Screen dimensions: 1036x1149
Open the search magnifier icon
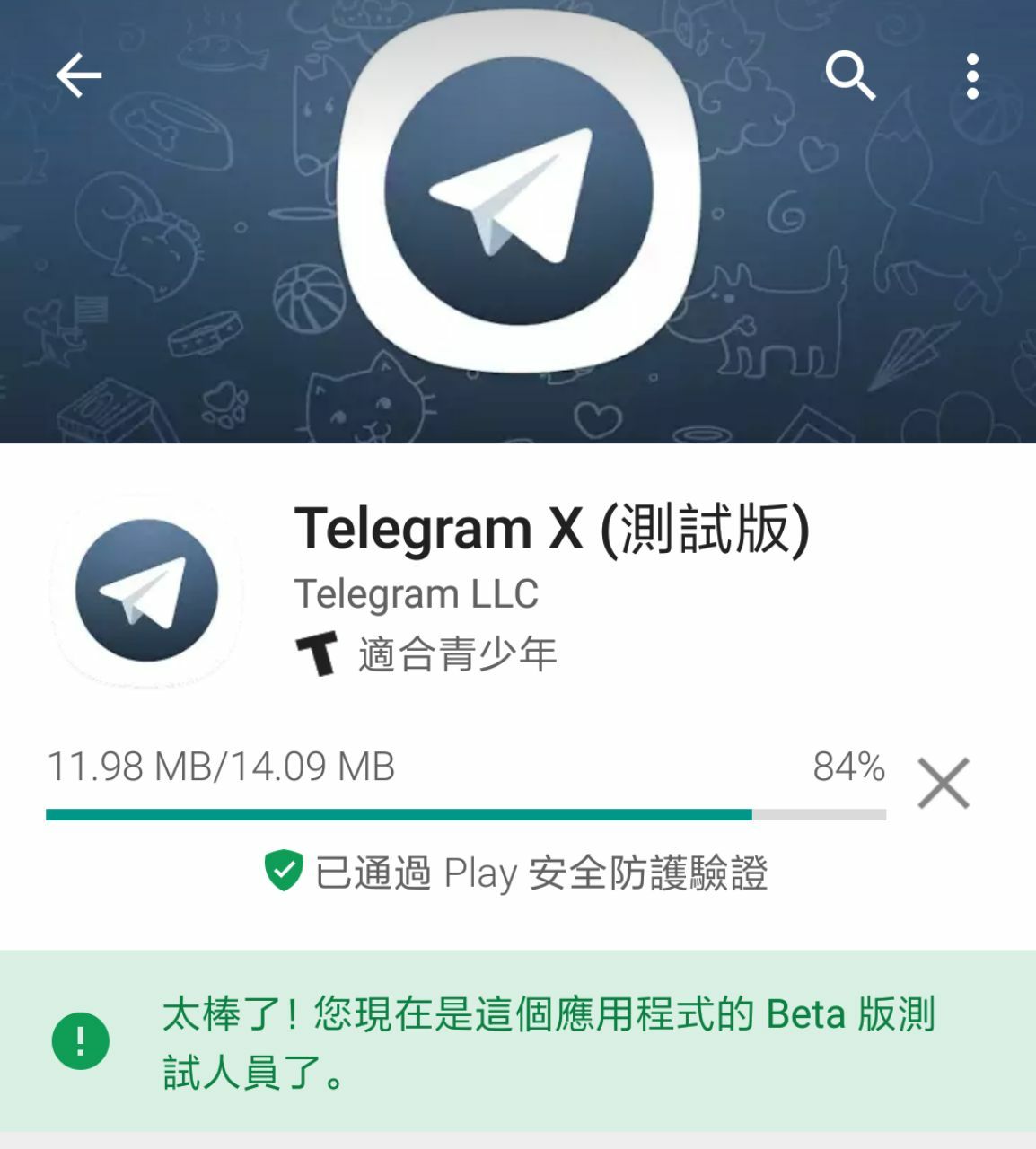click(849, 75)
